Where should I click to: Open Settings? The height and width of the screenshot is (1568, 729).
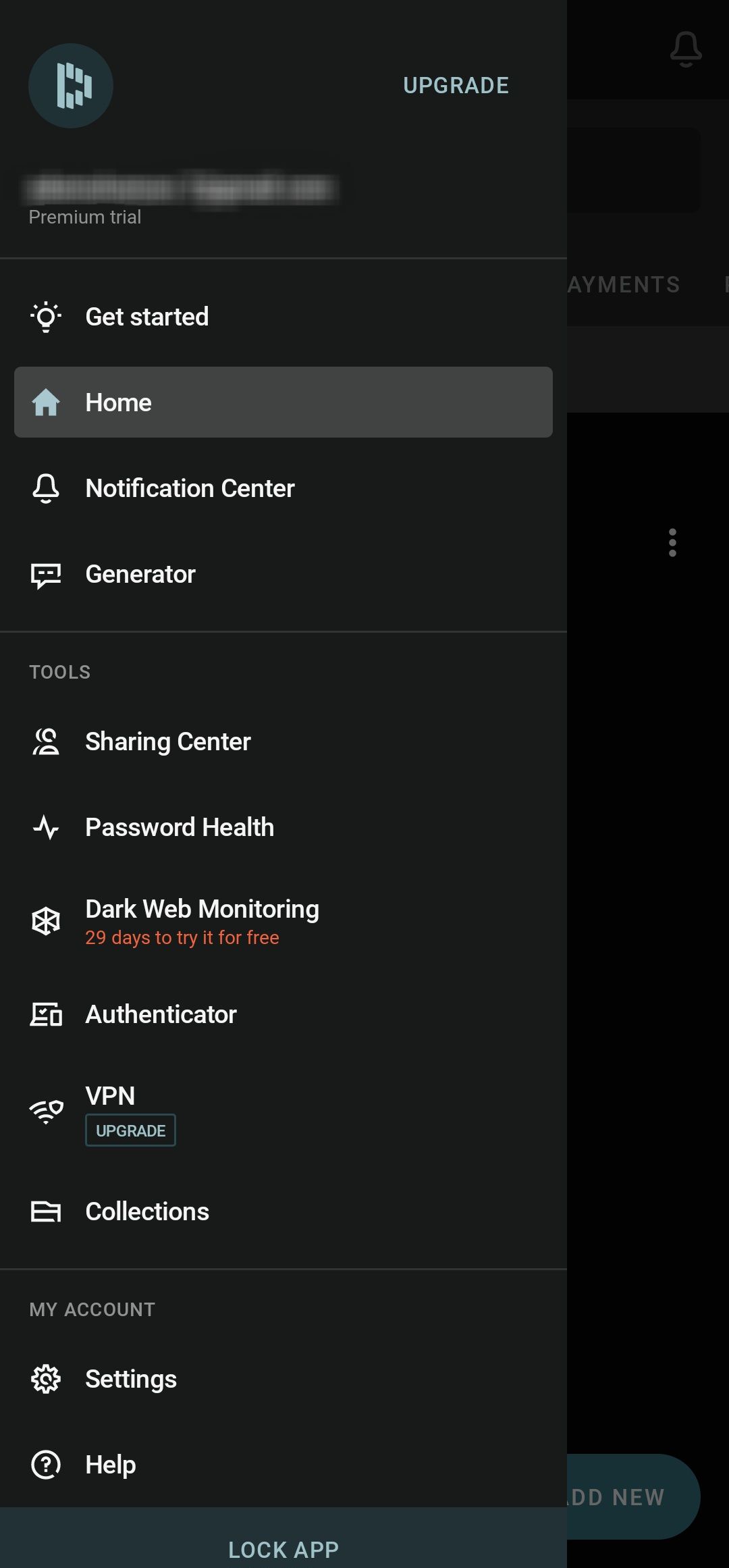point(283,1379)
